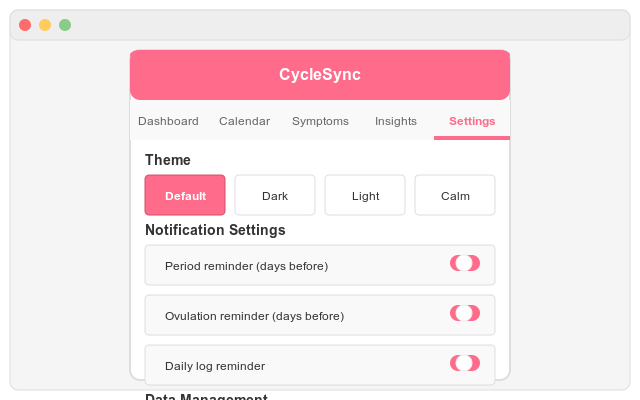640x400 pixels.
Task: Switch to the Dashboard tab
Action: tap(168, 121)
